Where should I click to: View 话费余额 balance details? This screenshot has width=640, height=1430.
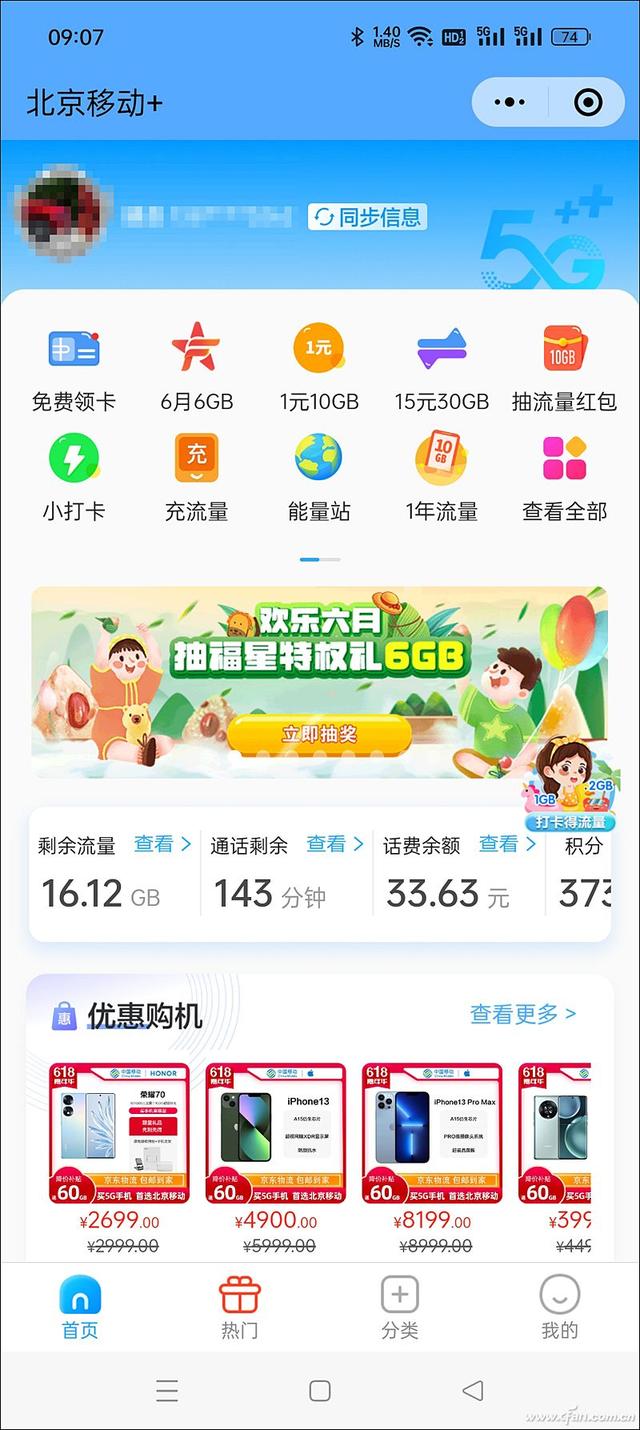tap(506, 844)
